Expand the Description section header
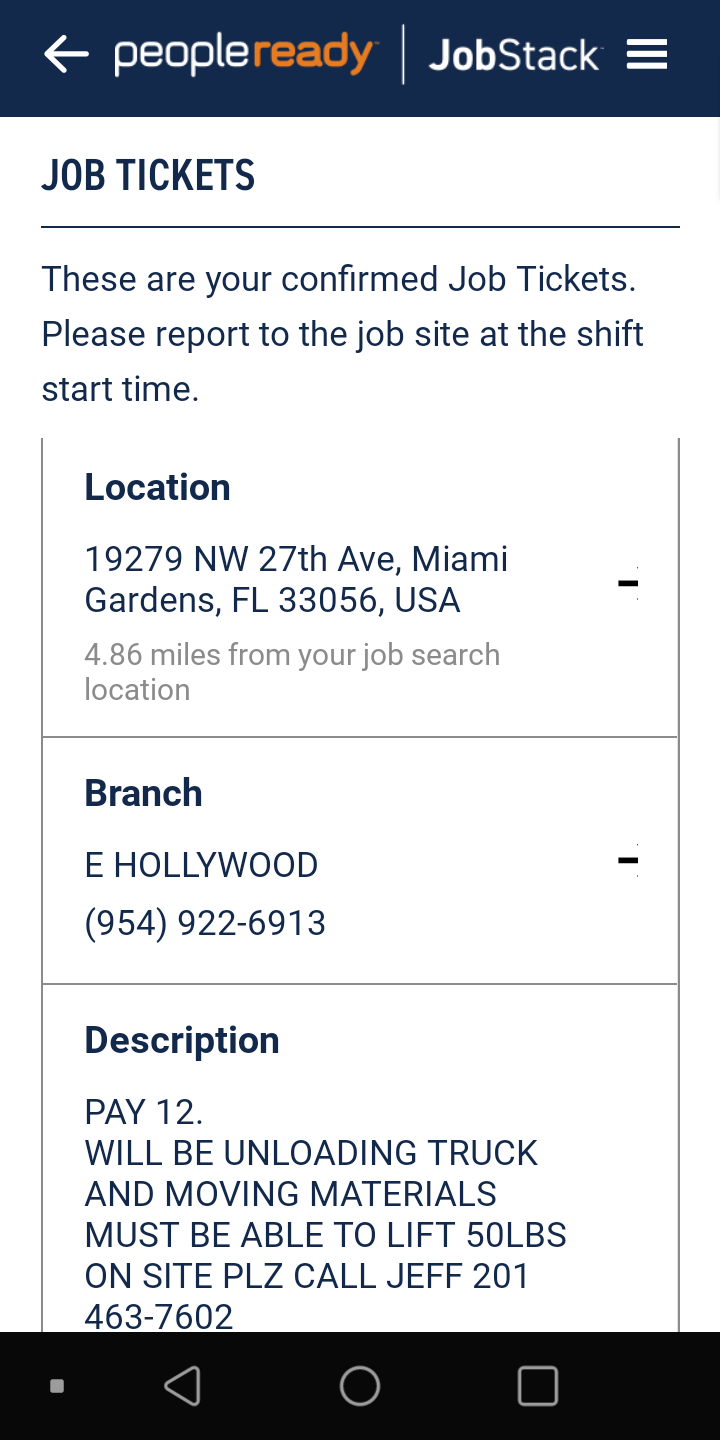Image resolution: width=720 pixels, height=1440 pixels. tap(182, 1040)
